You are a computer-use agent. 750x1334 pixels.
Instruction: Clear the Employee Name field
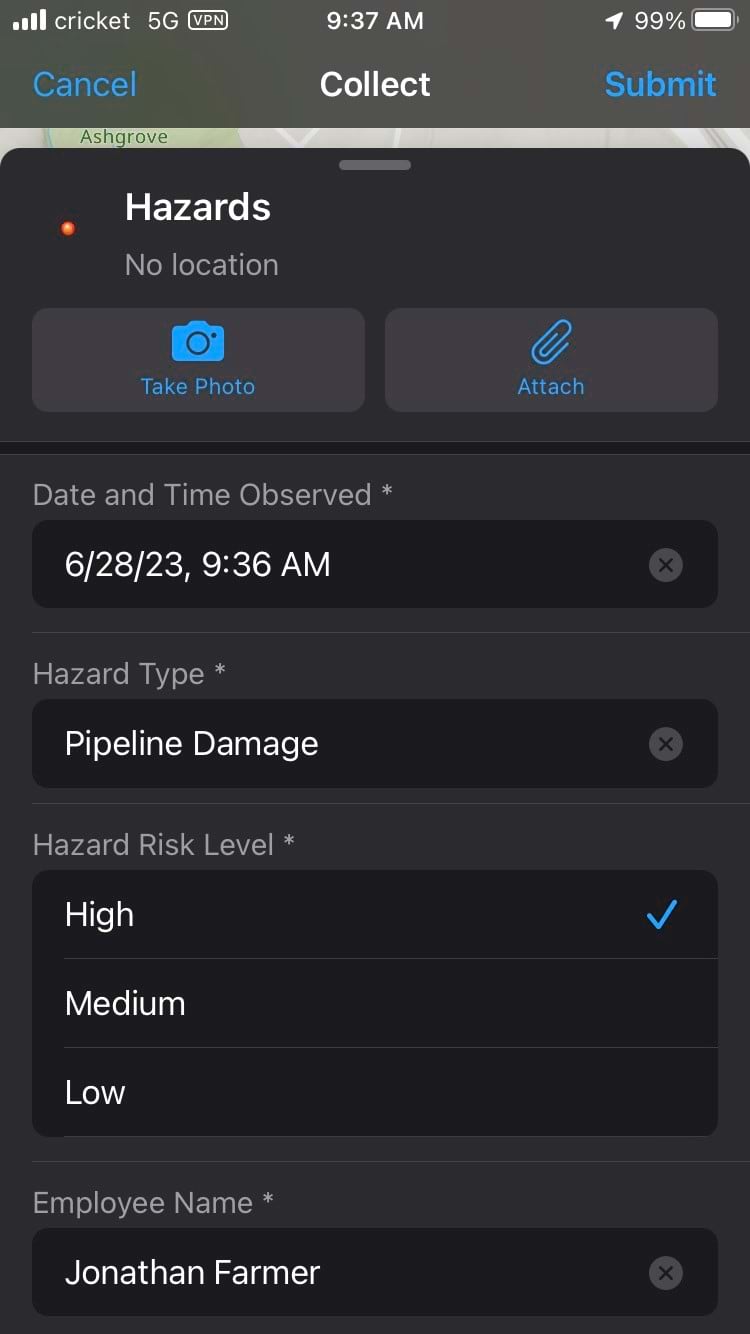665,1272
